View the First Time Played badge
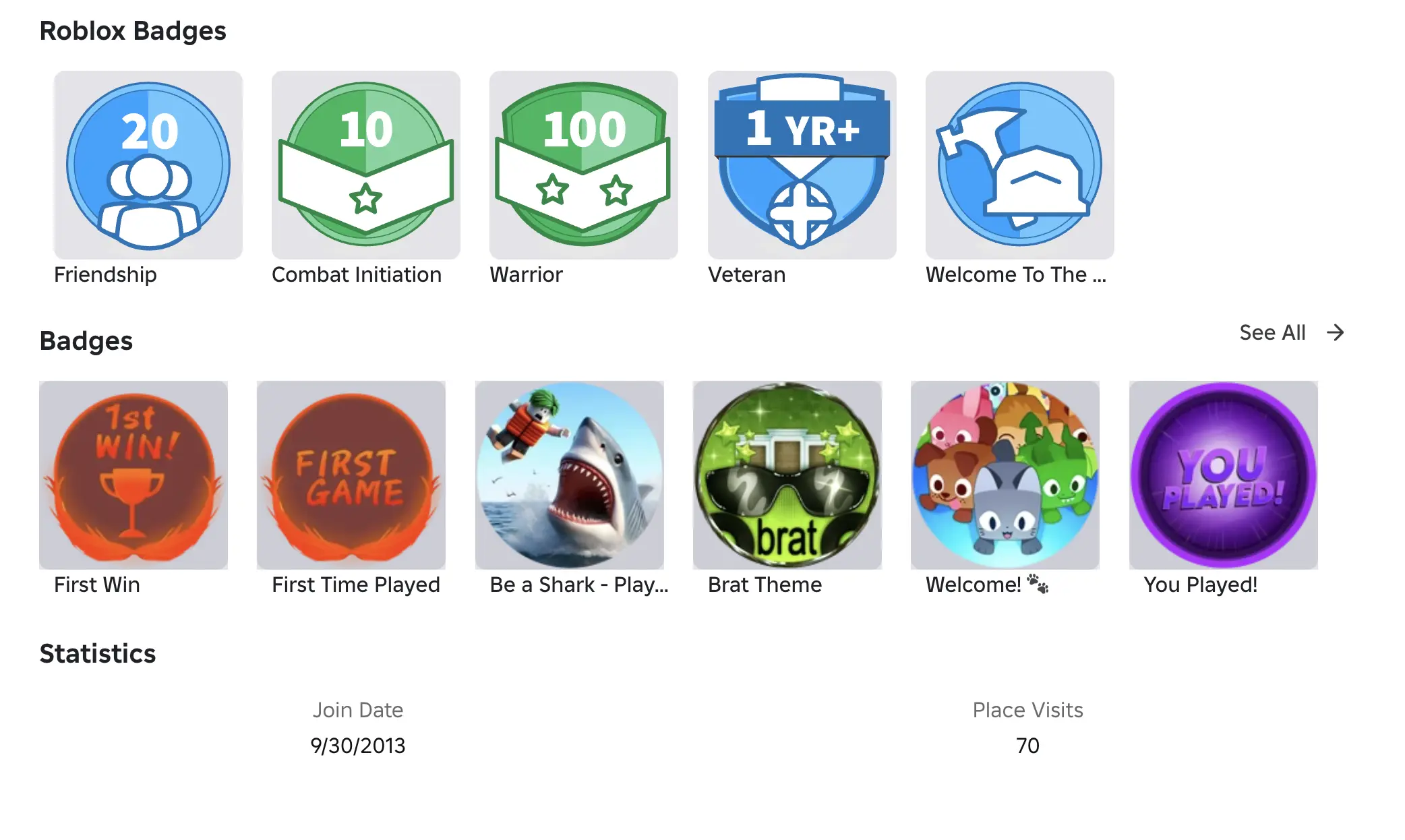The image size is (1405, 840). pyautogui.click(x=351, y=475)
